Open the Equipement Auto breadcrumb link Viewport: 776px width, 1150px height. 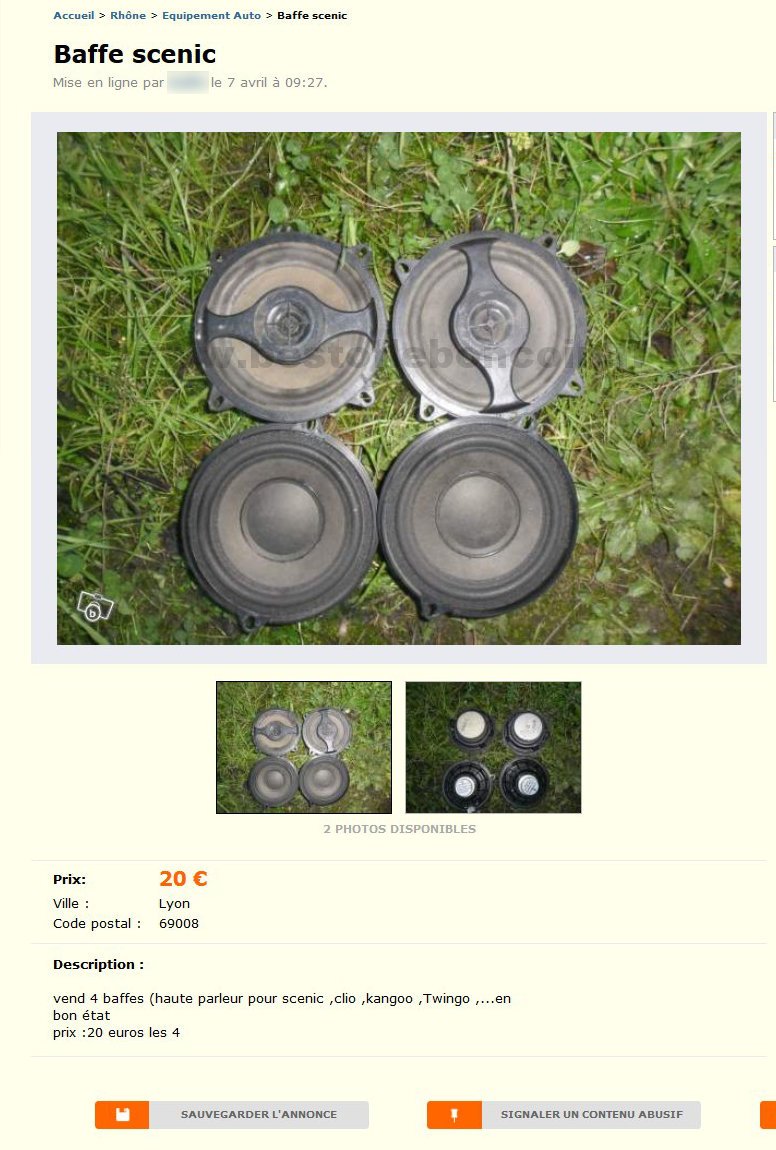click(x=211, y=16)
